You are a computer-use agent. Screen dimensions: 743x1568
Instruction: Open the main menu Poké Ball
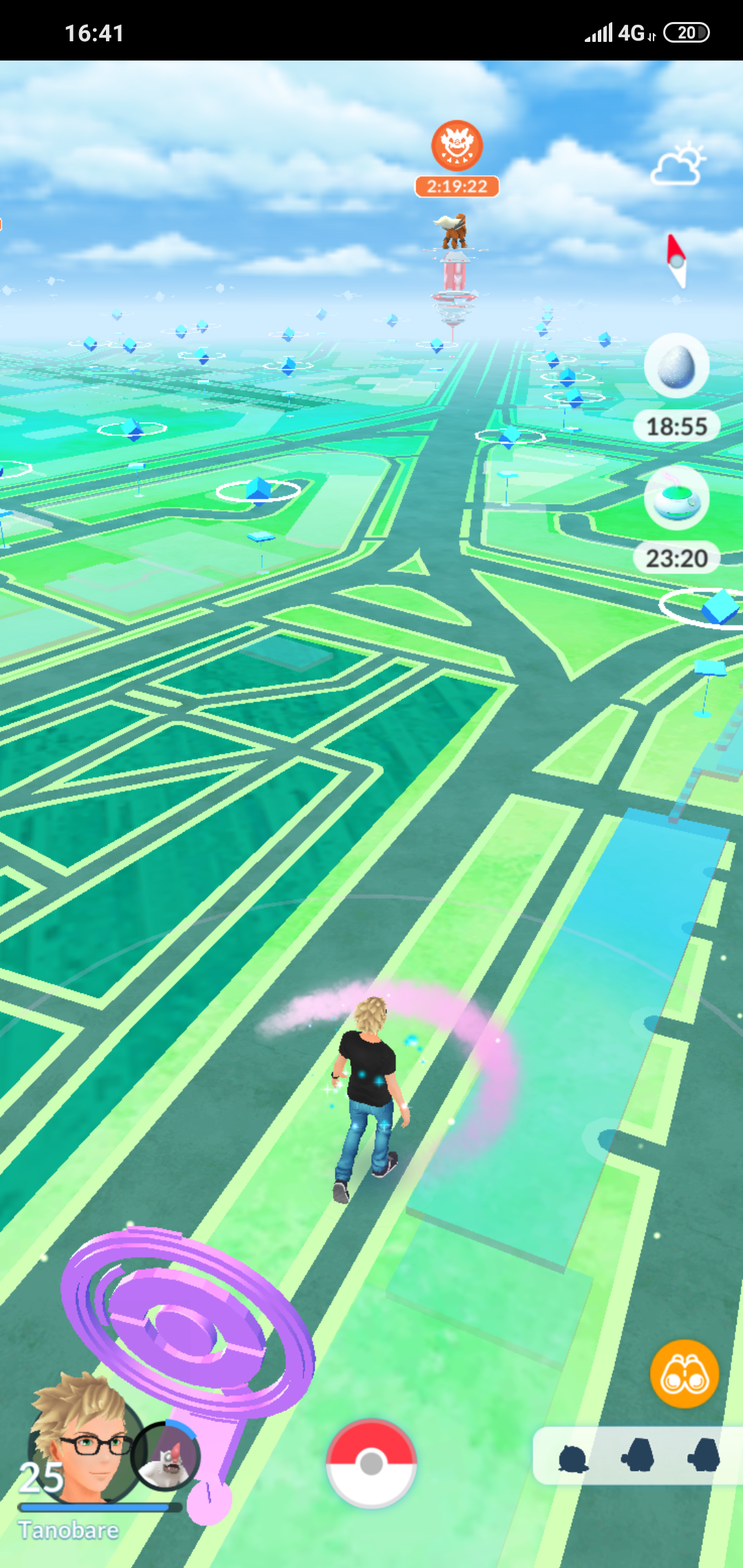click(x=371, y=1463)
